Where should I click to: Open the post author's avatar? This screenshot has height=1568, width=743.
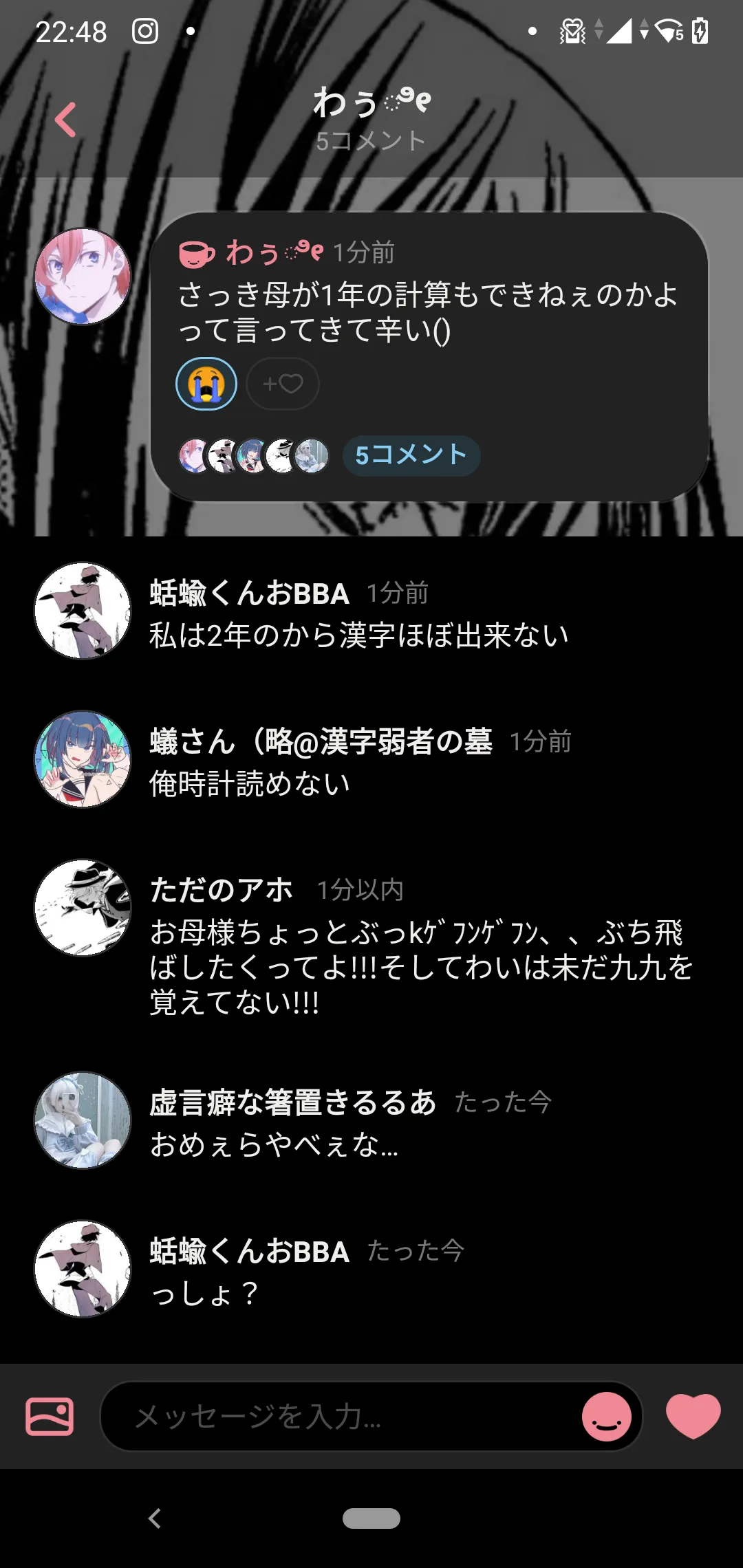click(83, 276)
